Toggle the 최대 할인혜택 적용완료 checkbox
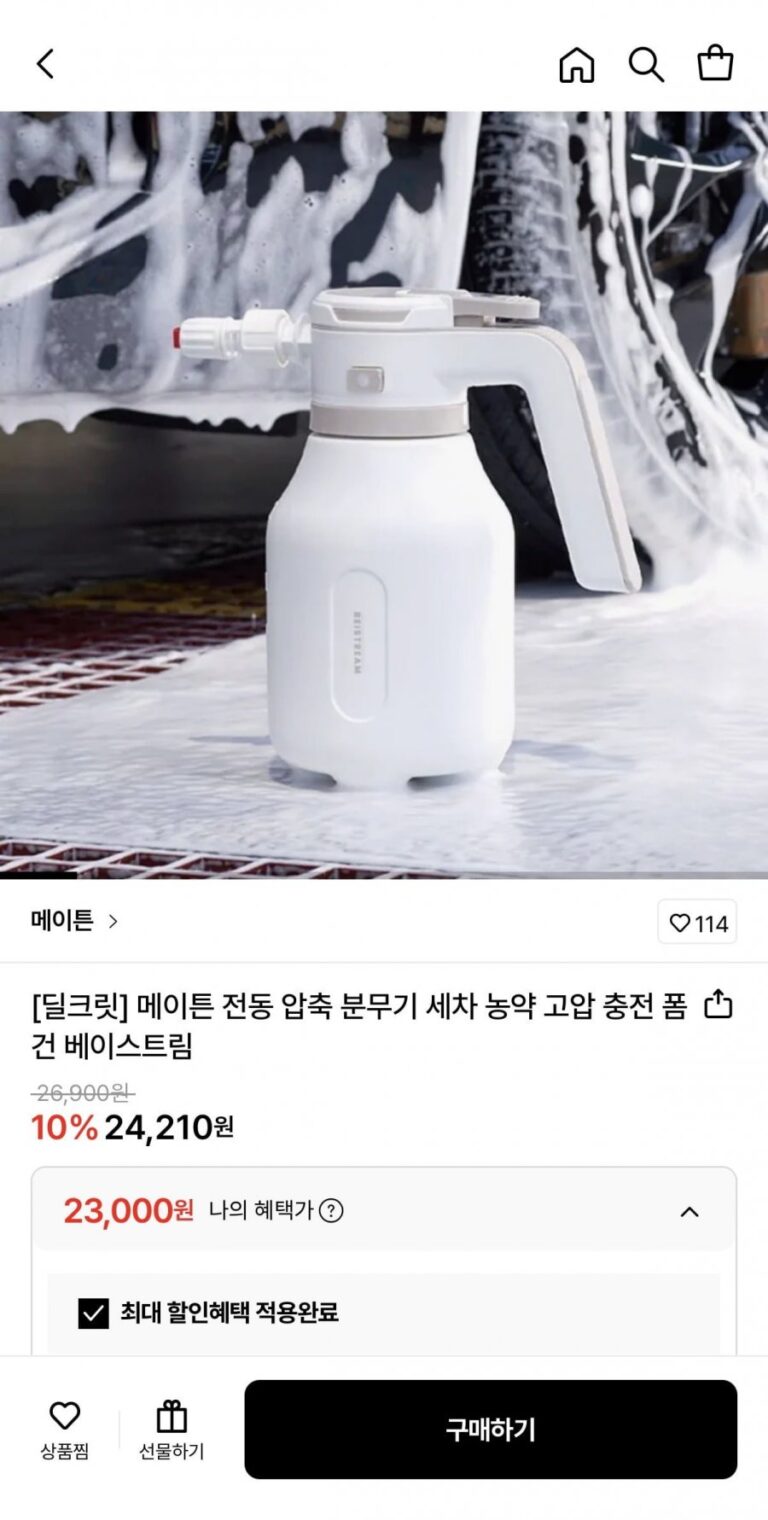The width and height of the screenshot is (768, 1520). (93, 1312)
